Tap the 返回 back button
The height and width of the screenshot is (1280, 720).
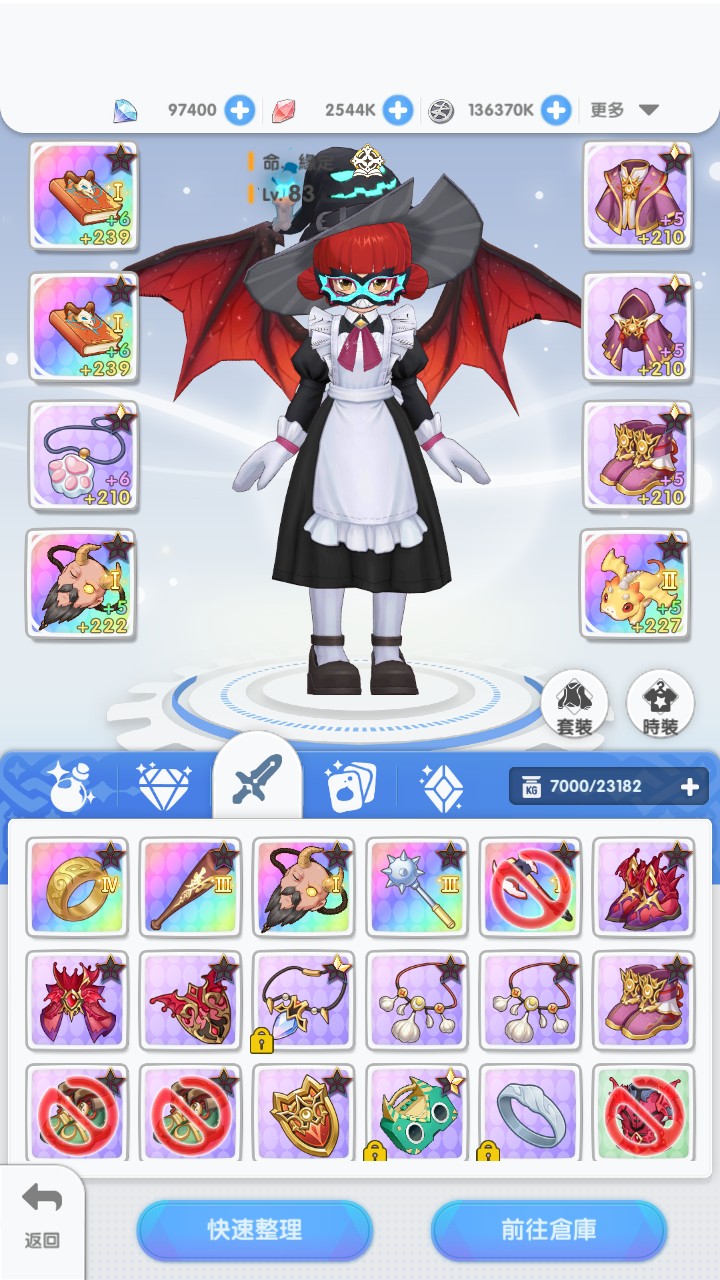tap(42, 1214)
